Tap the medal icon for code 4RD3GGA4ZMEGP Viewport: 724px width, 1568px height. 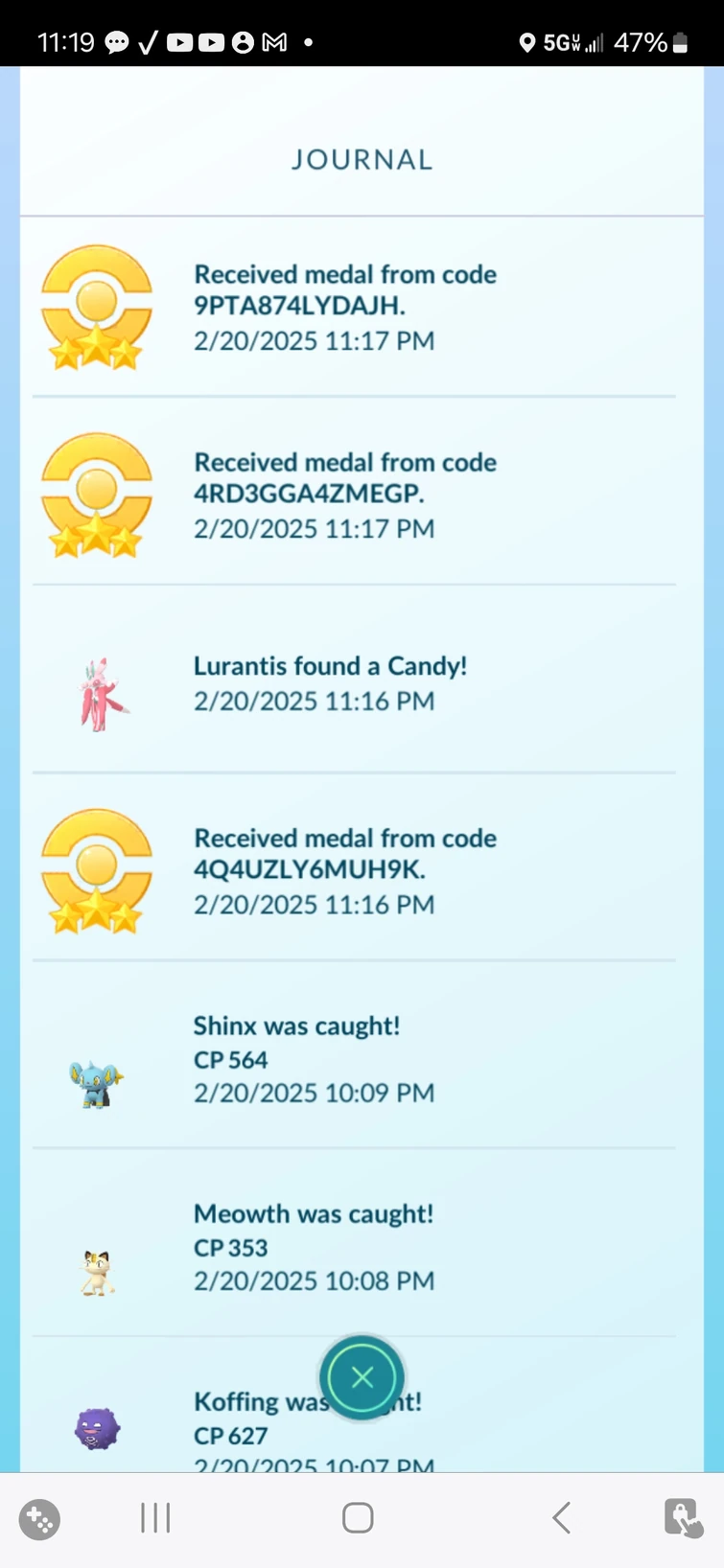point(95,495)
